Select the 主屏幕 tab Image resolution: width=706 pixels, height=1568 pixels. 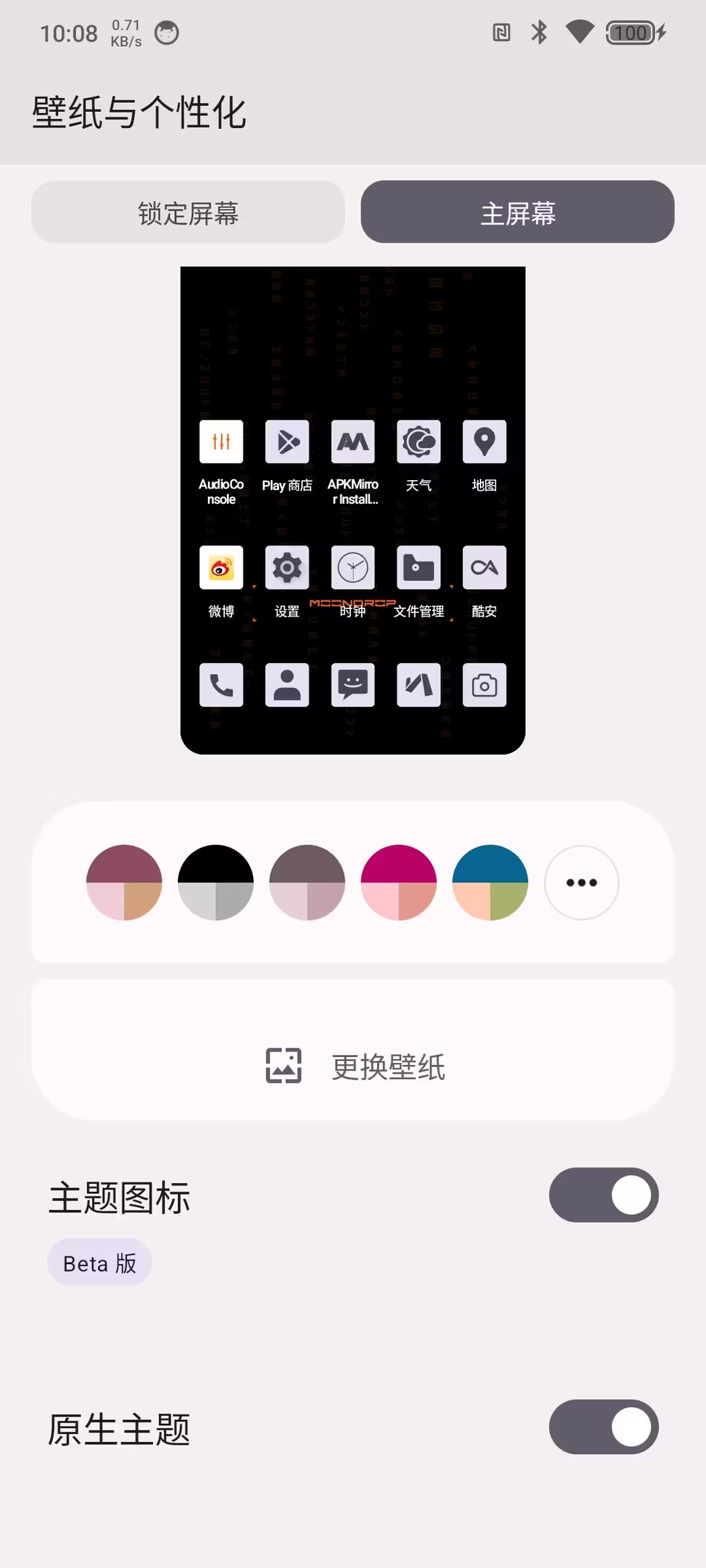tap(517, 212)
